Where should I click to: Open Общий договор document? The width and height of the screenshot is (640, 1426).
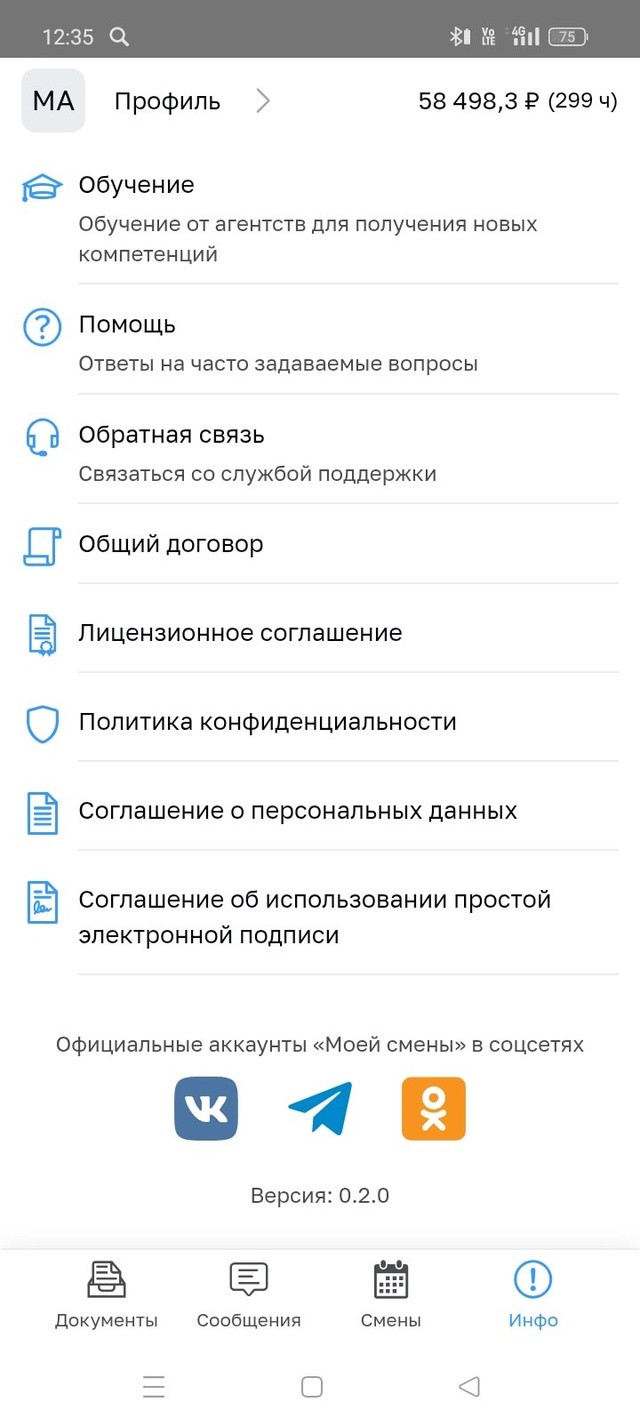320,545
